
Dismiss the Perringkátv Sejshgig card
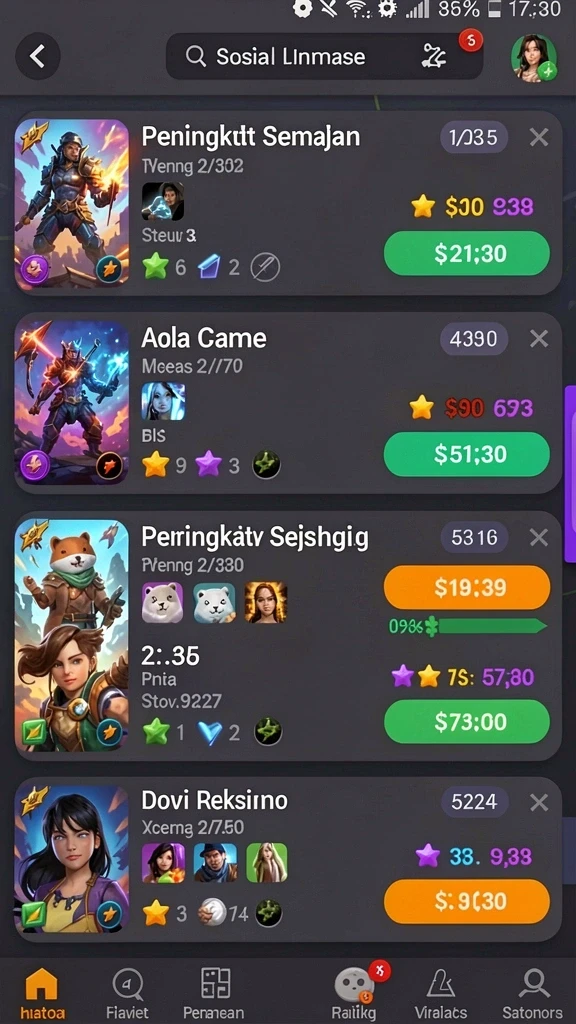click(539, 537)
